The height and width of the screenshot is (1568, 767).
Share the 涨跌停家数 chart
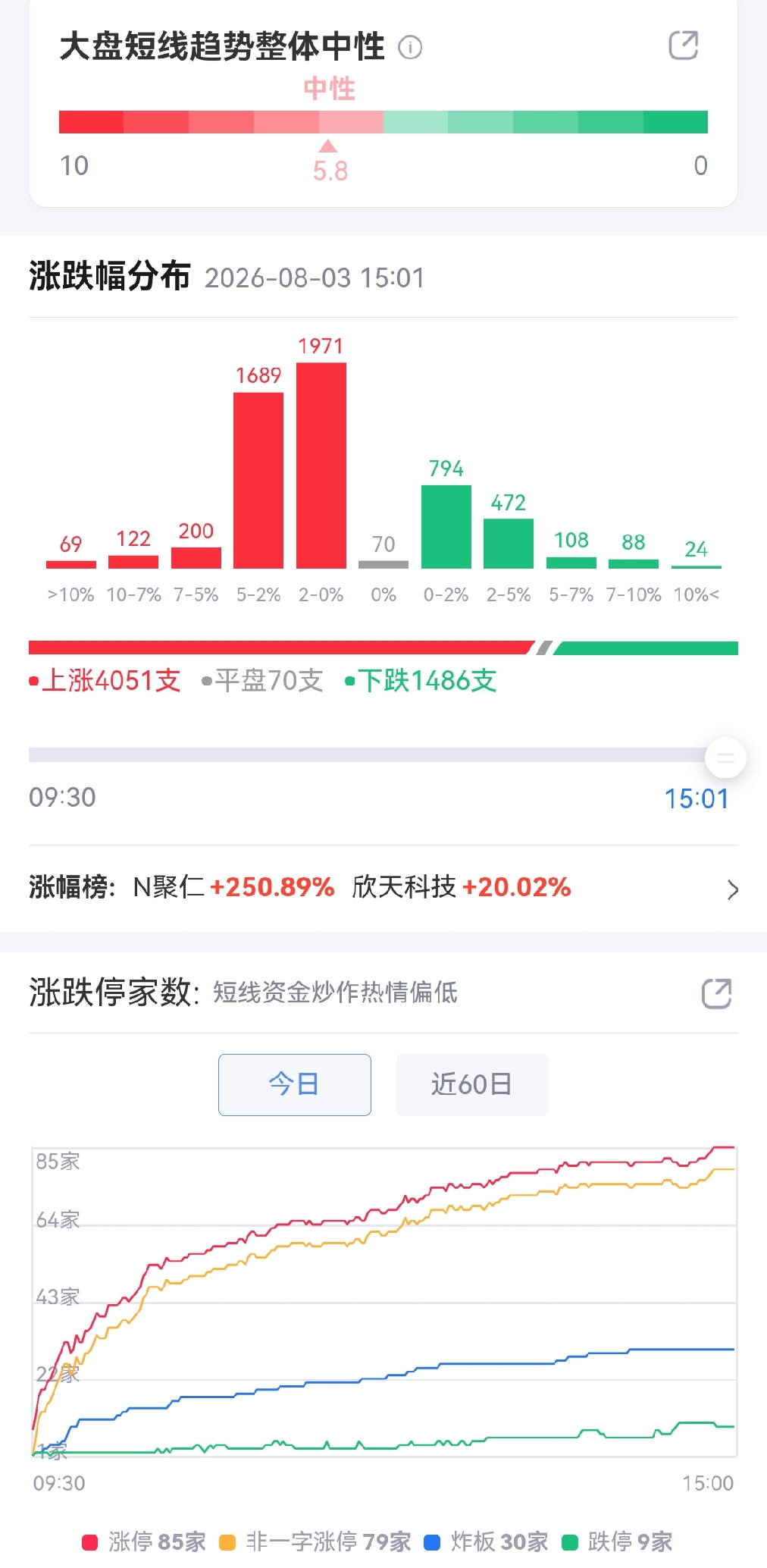[716, 993]
